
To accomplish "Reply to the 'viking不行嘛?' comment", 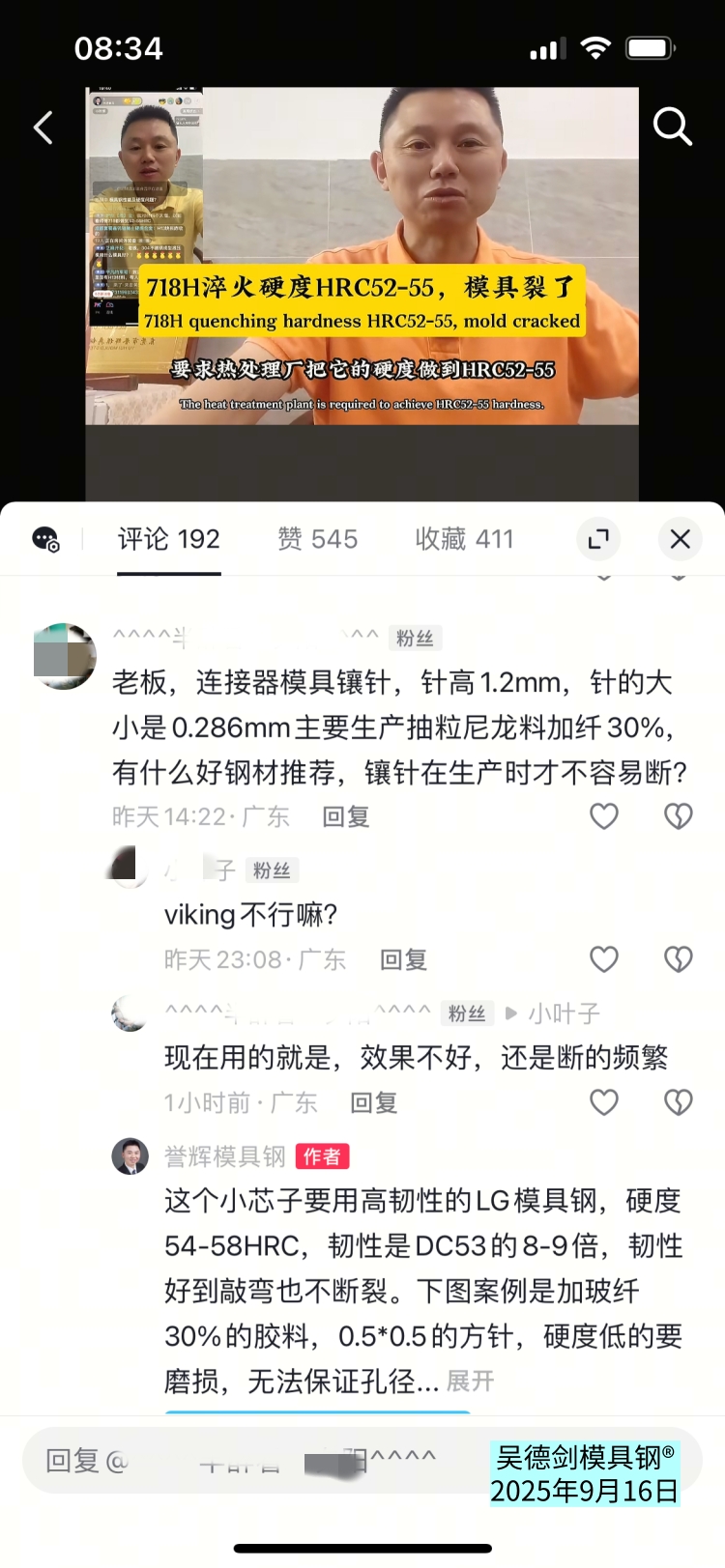I will point(403,959).
